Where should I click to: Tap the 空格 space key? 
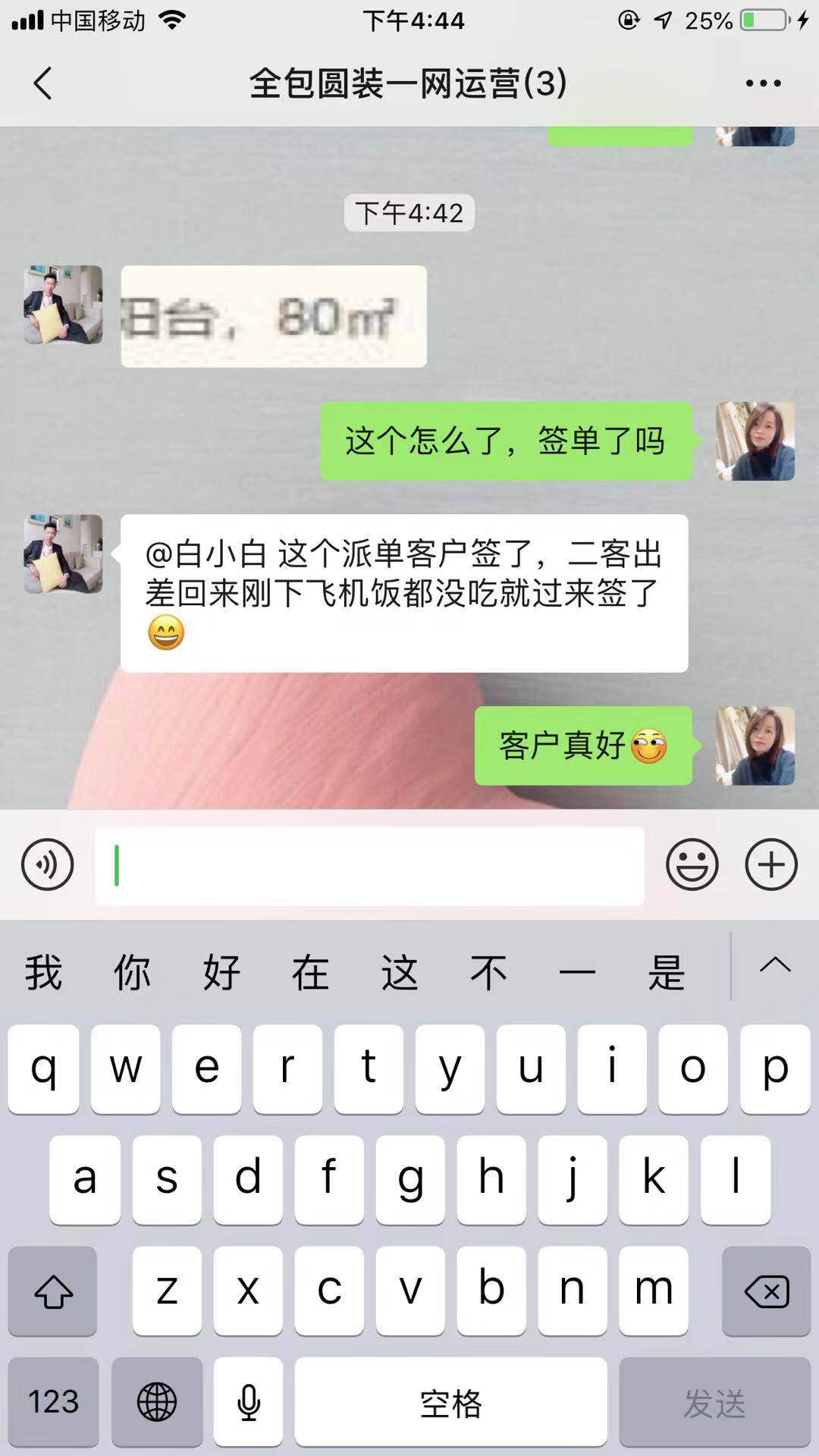point(450,1401)
